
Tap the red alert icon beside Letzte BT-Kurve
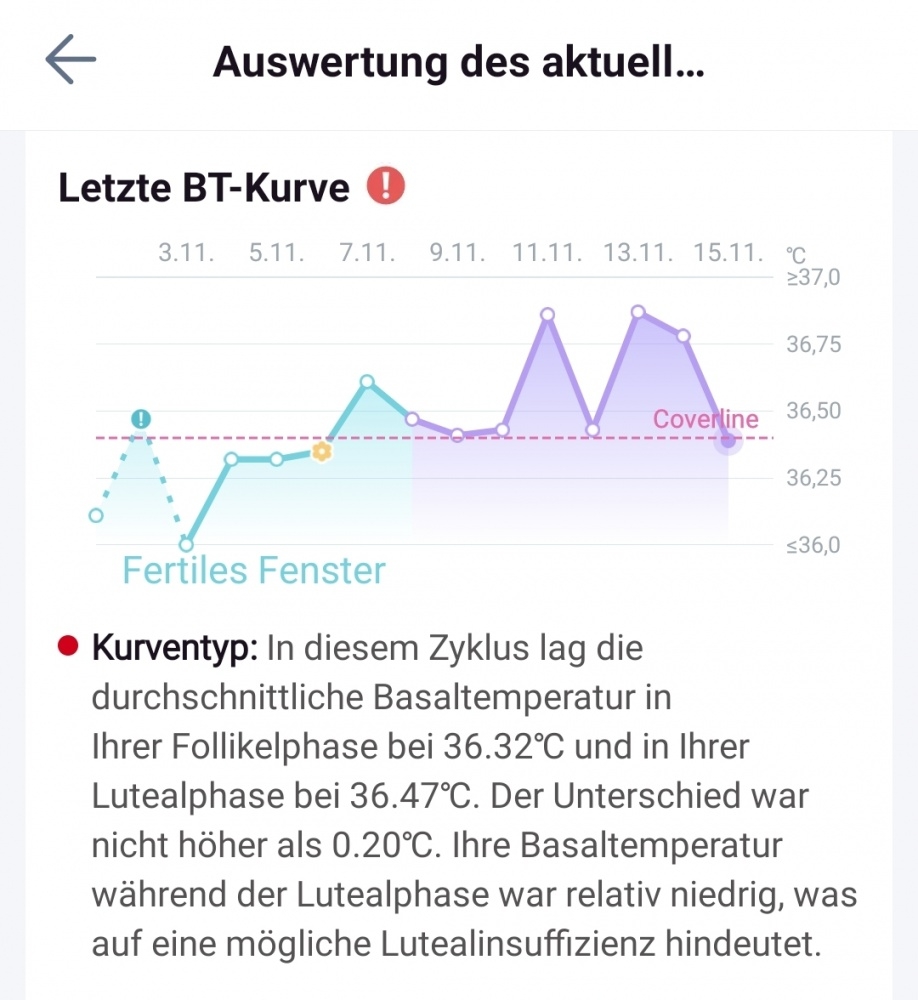tap(385, 186)
